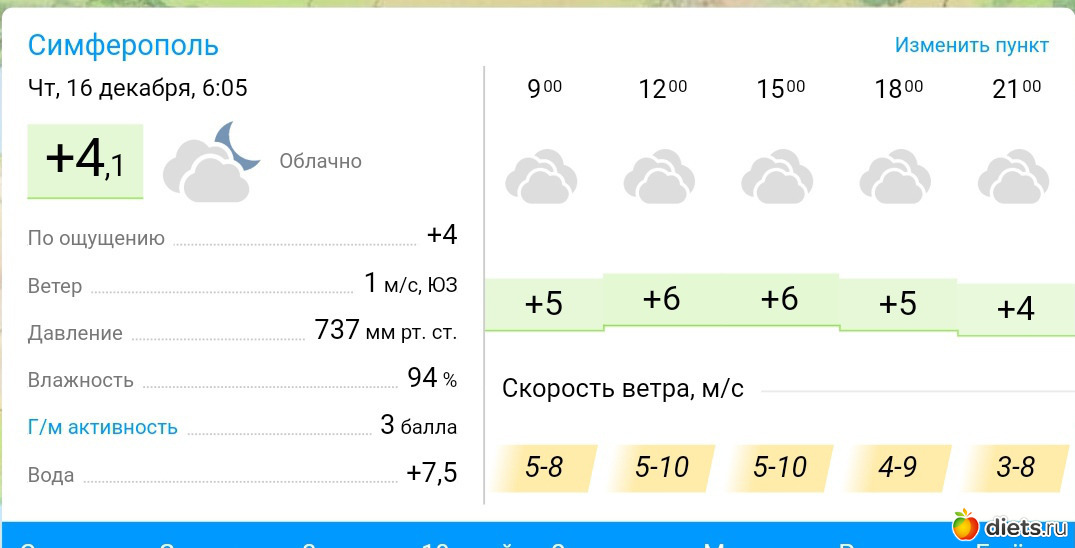
Task: Open the Г/м активность link
Action: [x=103, y=427]
